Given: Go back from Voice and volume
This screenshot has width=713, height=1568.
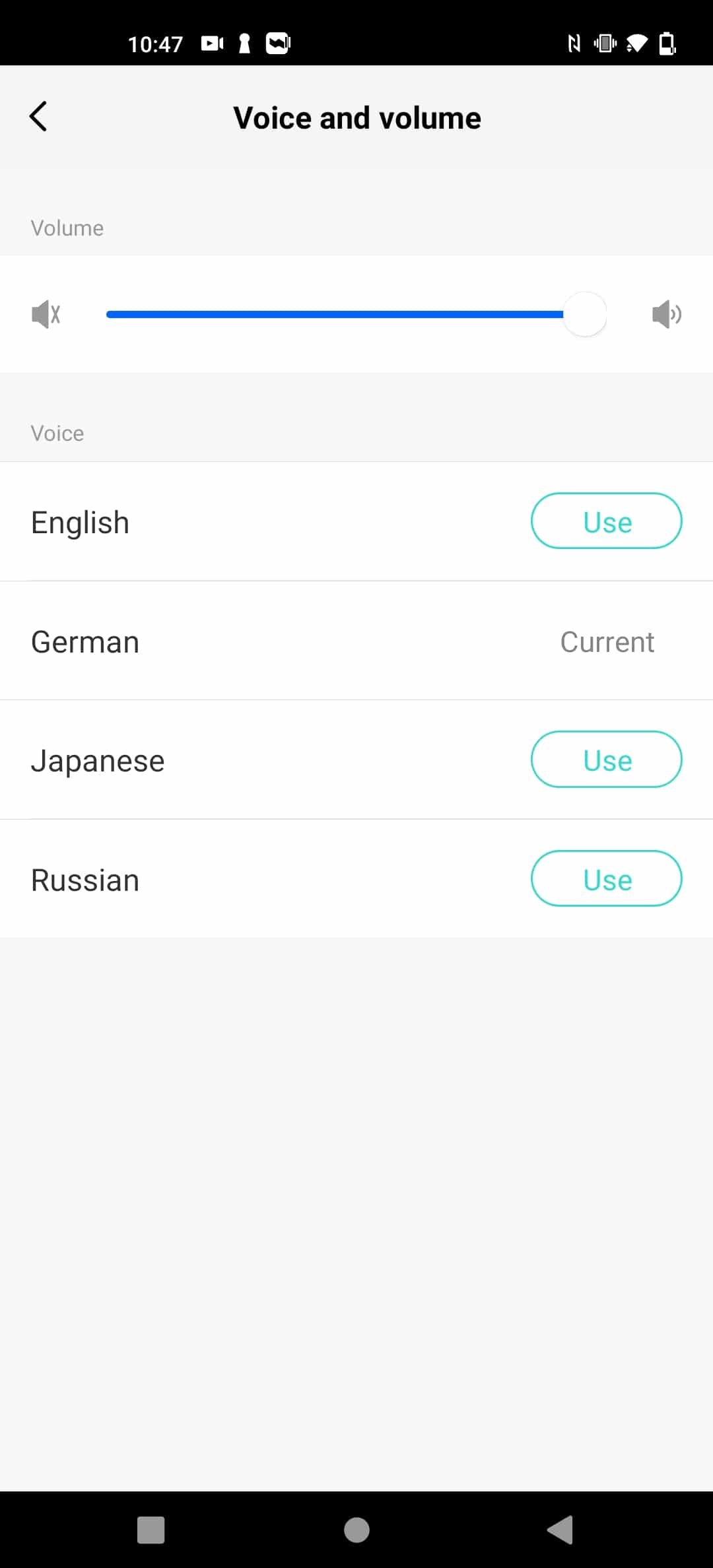Looking at the screenshot, I should [x=38, y=117].
